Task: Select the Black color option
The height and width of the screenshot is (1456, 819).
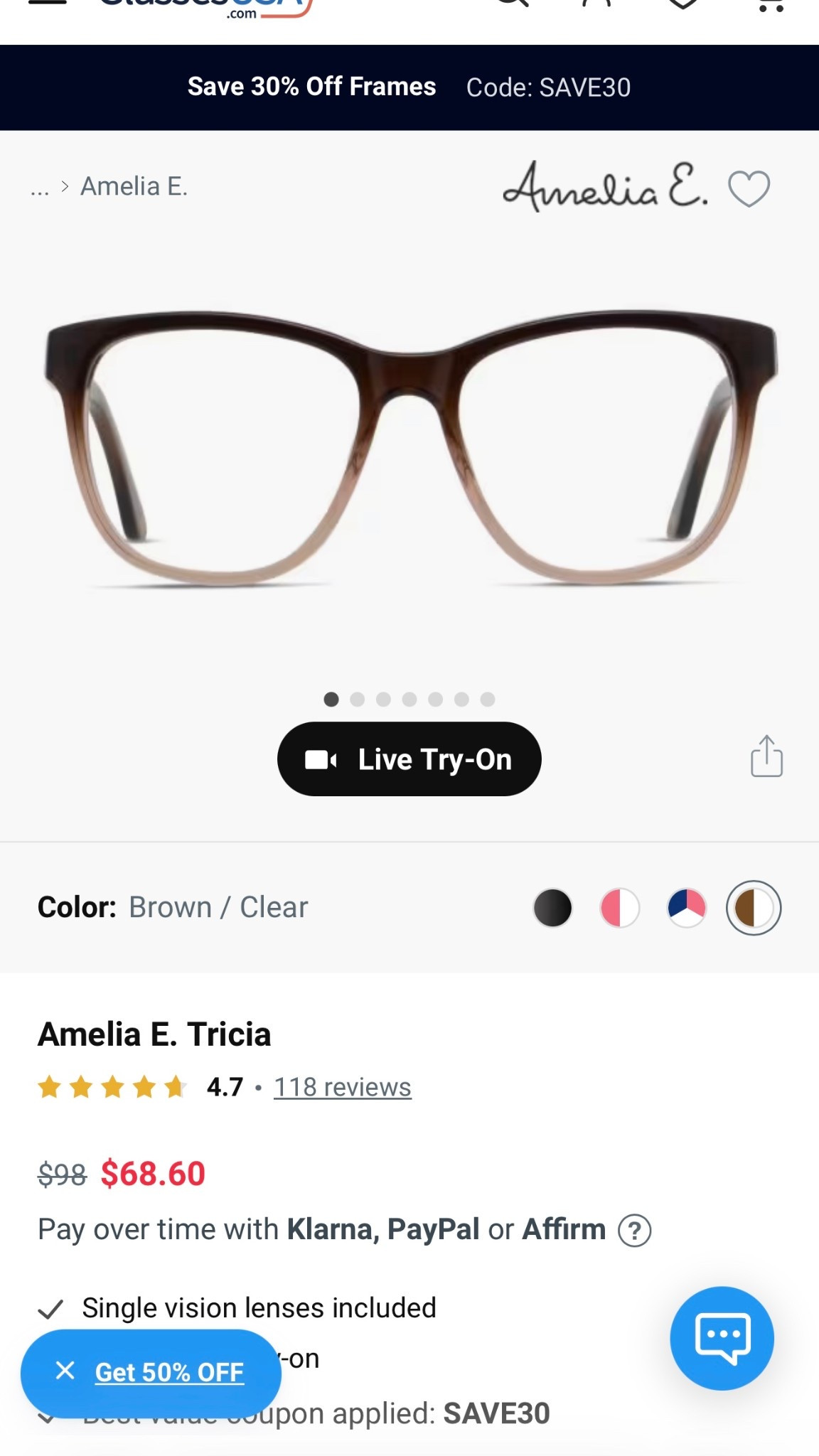Action: (553, 908)
